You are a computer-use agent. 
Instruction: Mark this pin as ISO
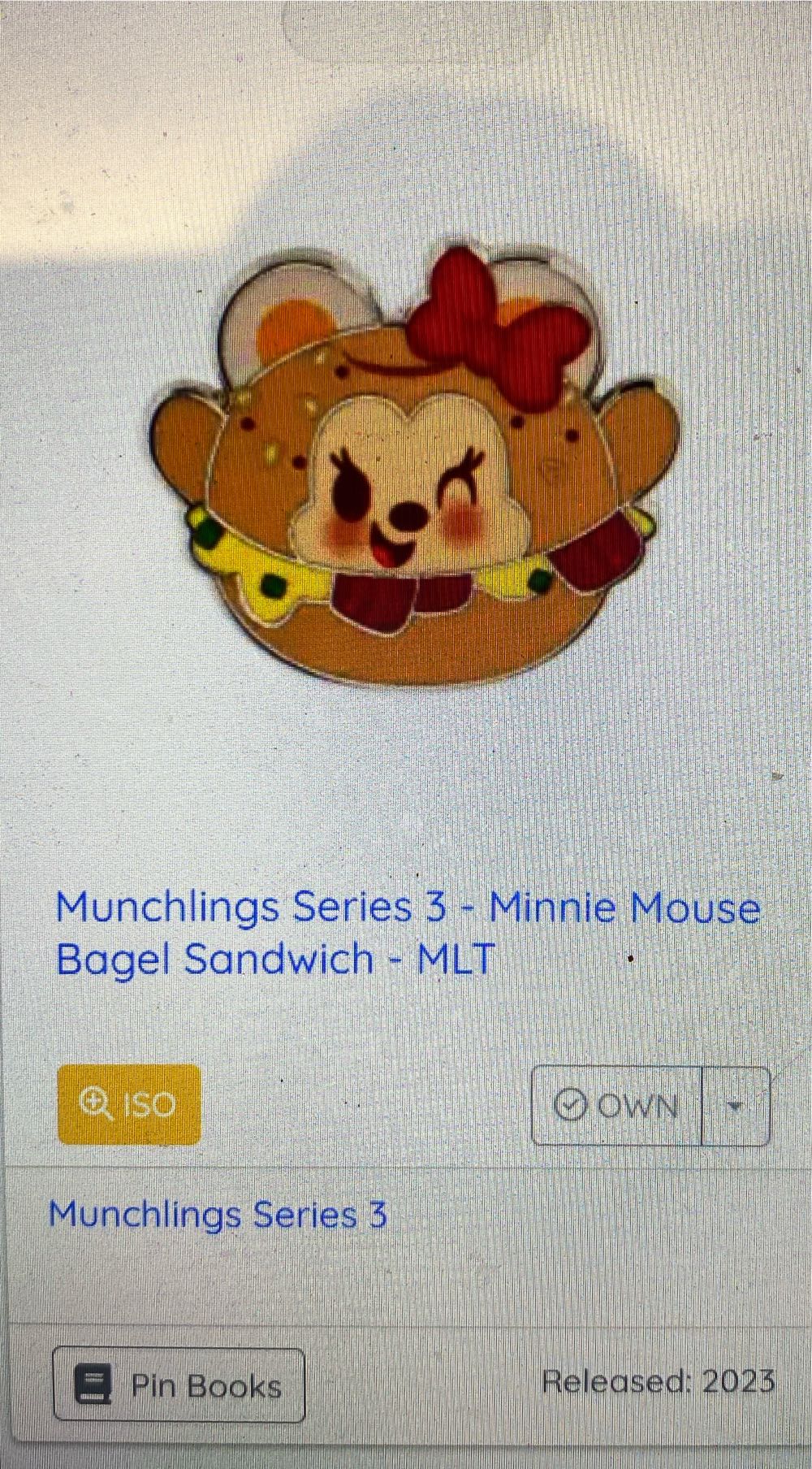pyautogui.click(x=129, y=1104)
